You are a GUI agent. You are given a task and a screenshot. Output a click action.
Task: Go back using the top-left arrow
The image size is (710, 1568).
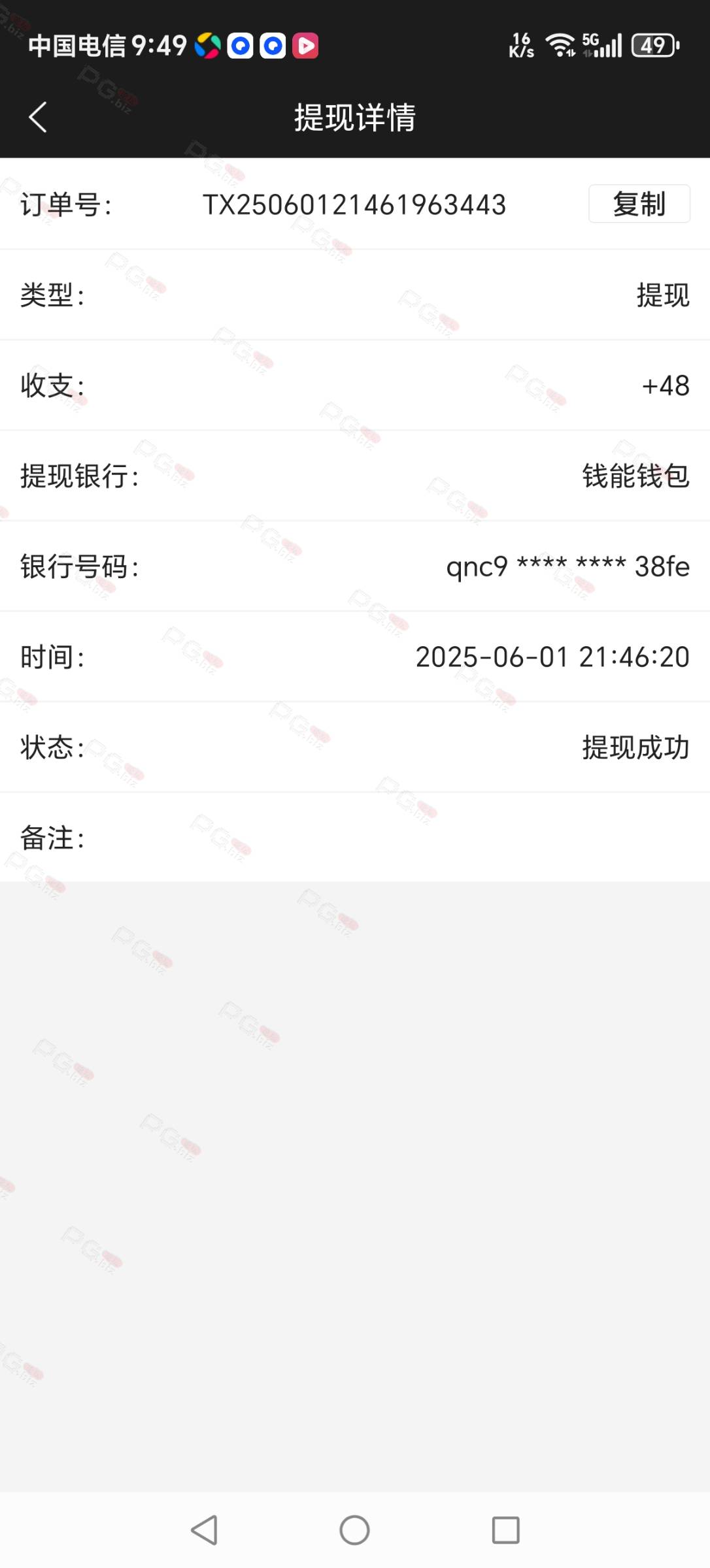tap(38, 118)
